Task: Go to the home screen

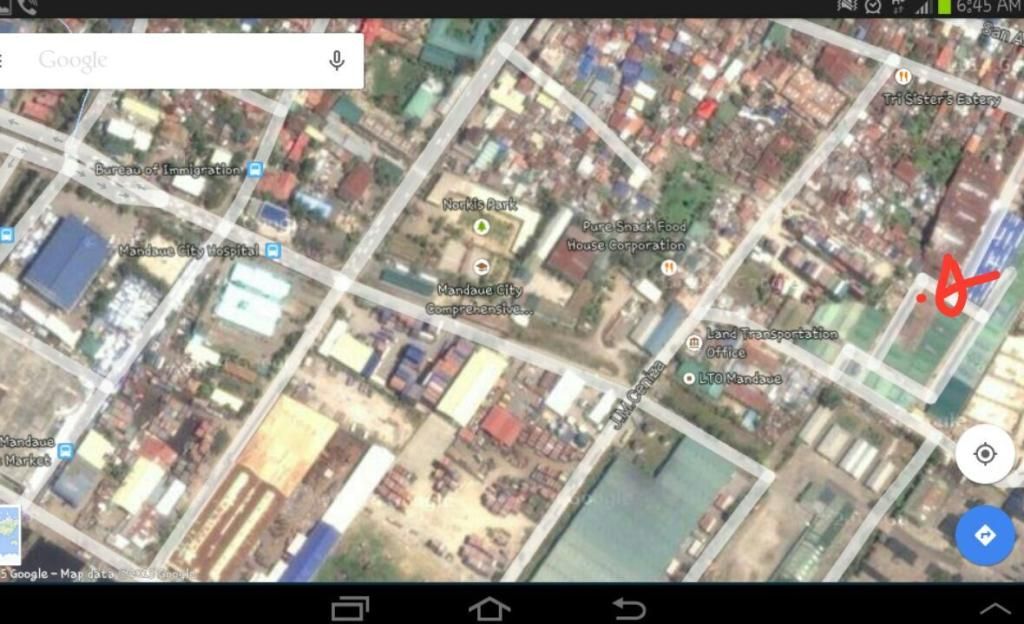Action: (x=489, y=607)
